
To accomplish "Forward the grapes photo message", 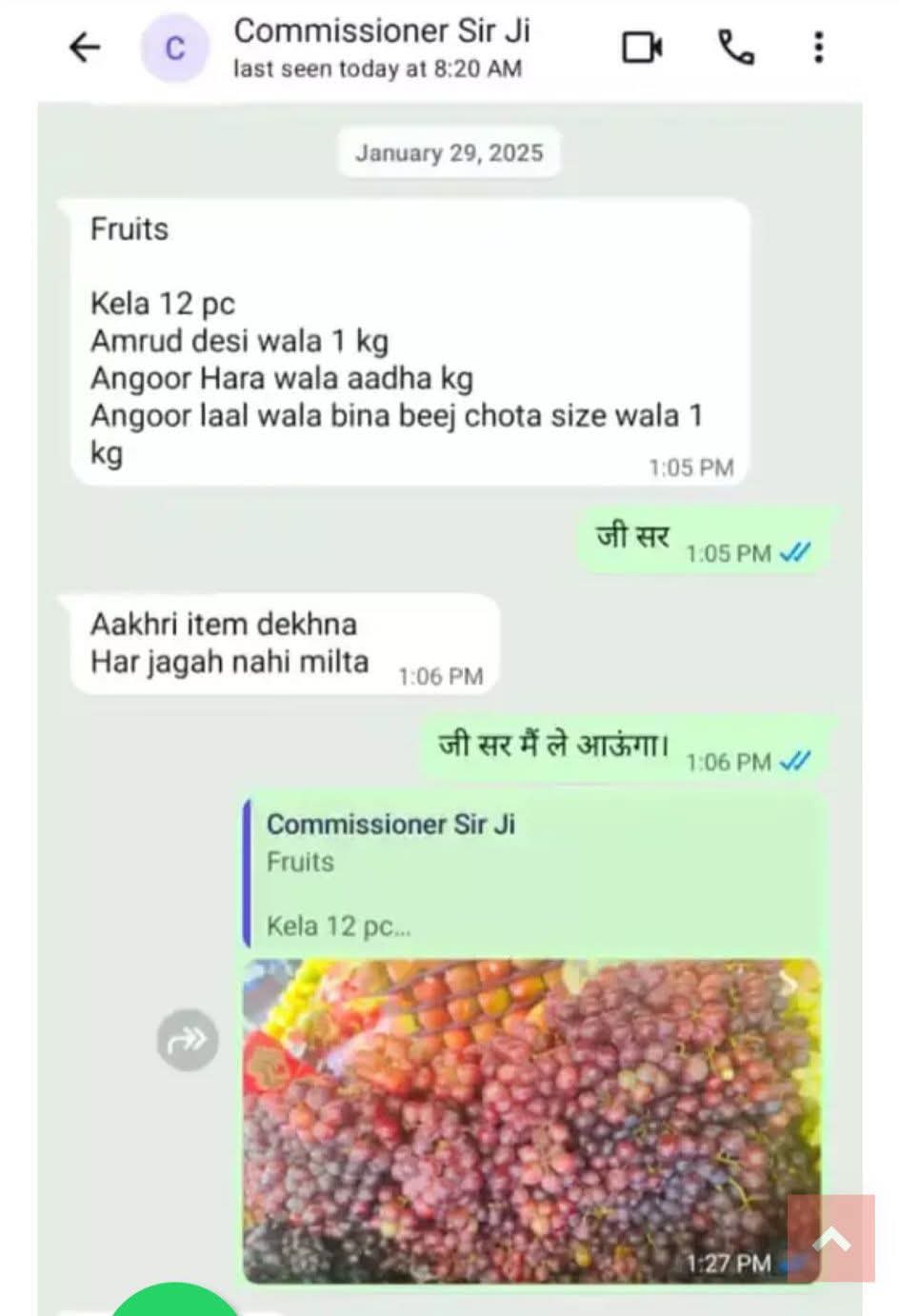I will click(187, 1040).
